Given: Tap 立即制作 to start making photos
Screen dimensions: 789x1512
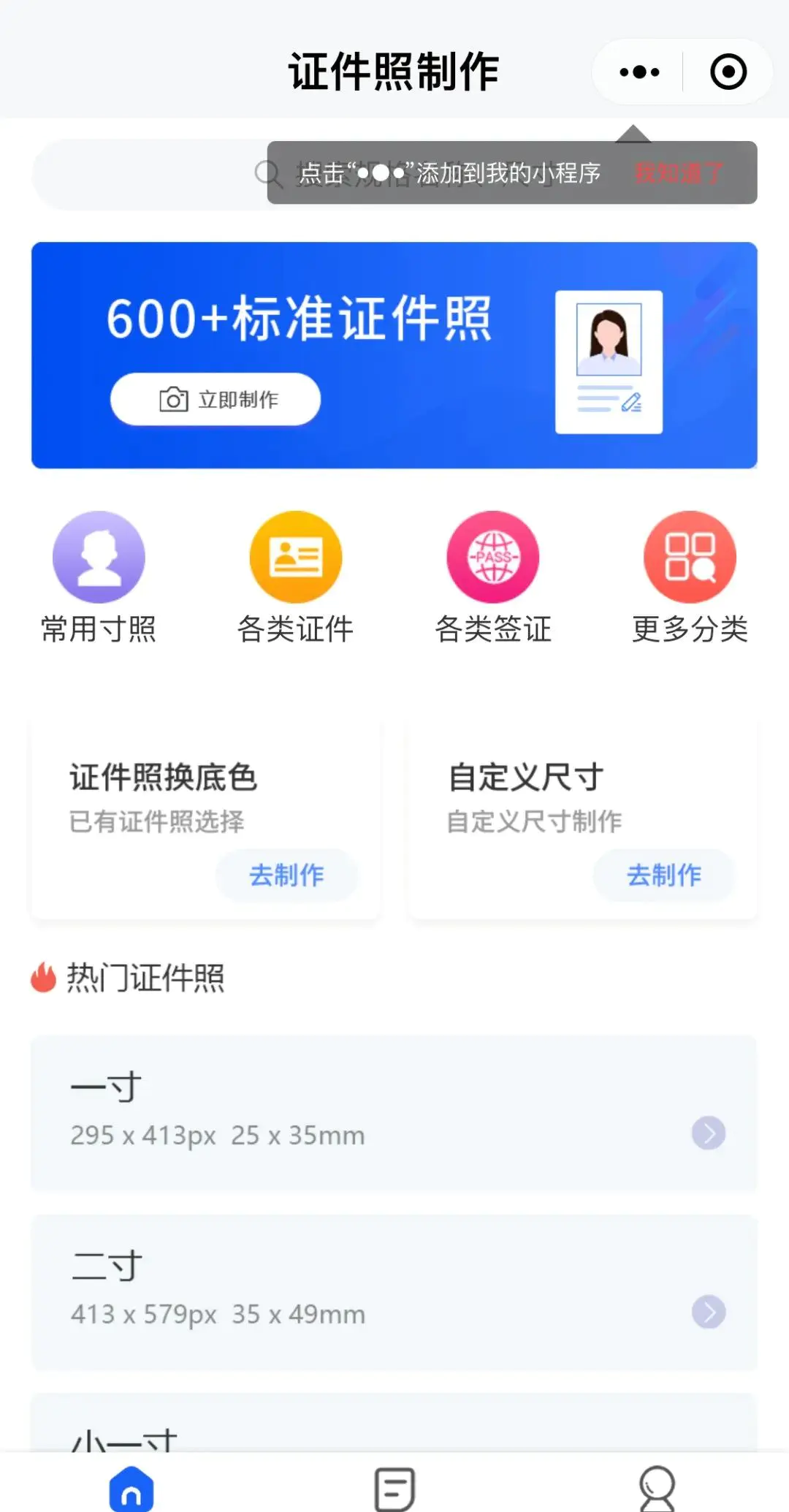Looking at the screenshot, I should [x=215, y=399].
